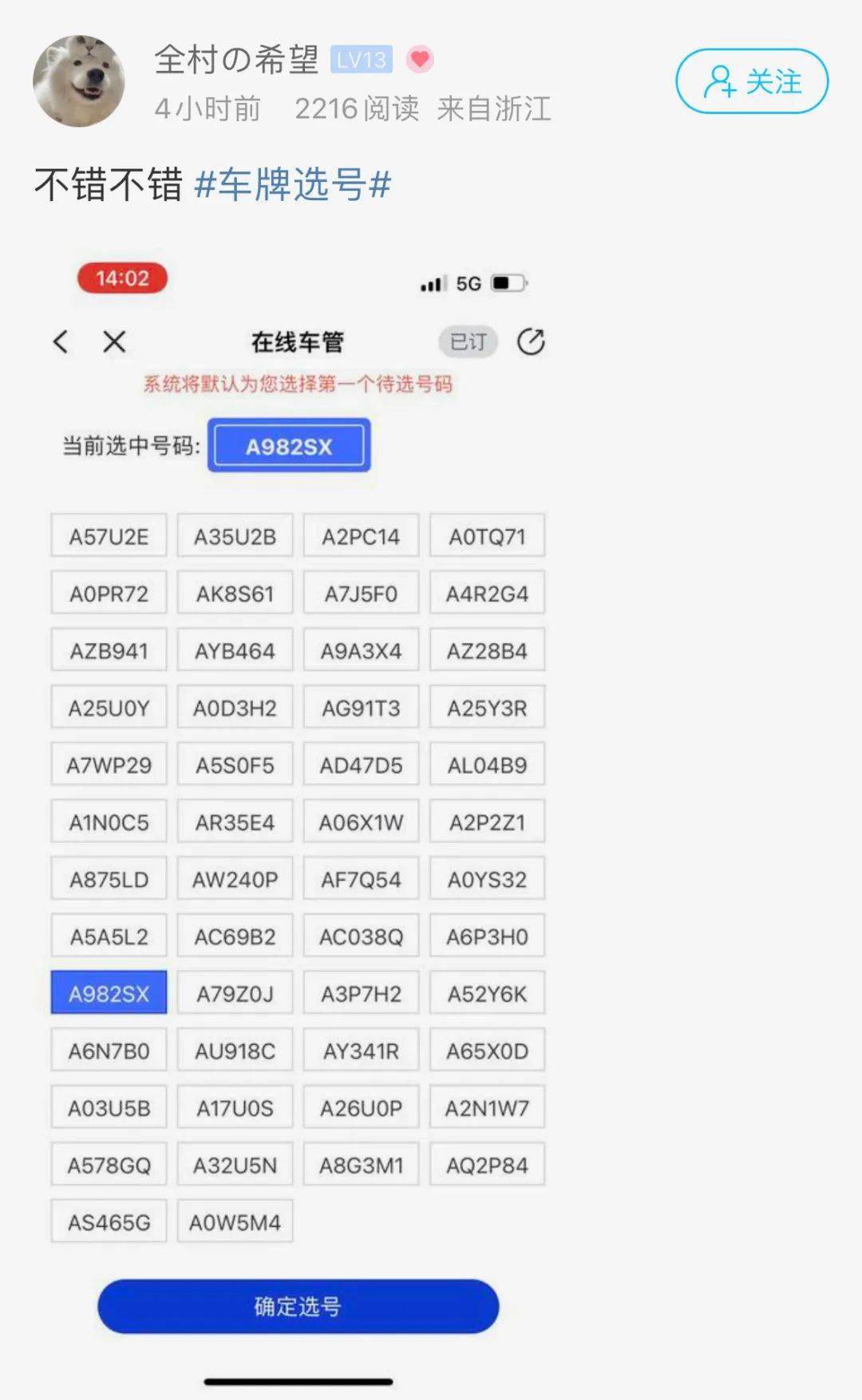Follow 全村の希望 with the 关注 button
This screenshot has width=862, height=1400.
[752, 81]
